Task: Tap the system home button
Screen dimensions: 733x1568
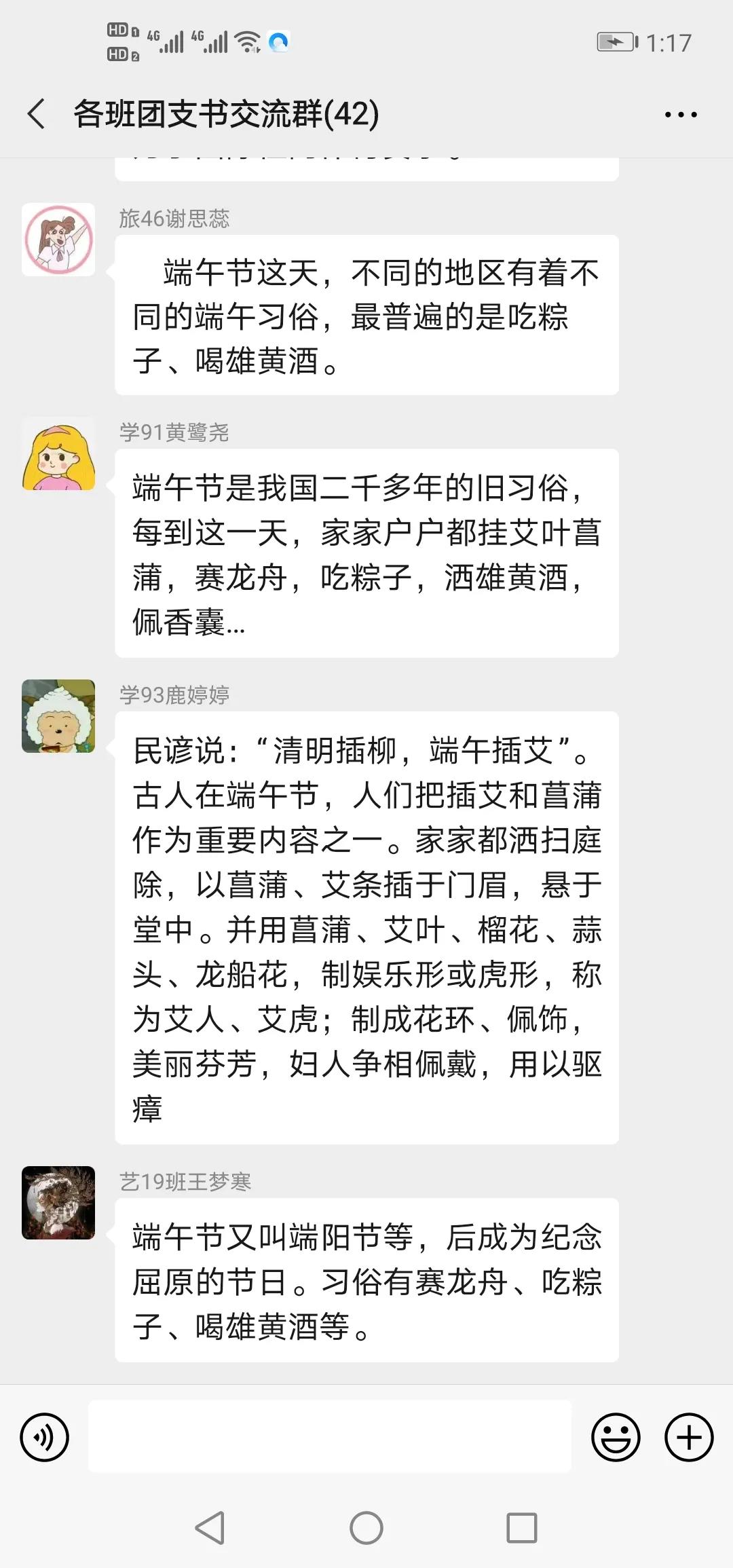Action: pos(366,1528)
